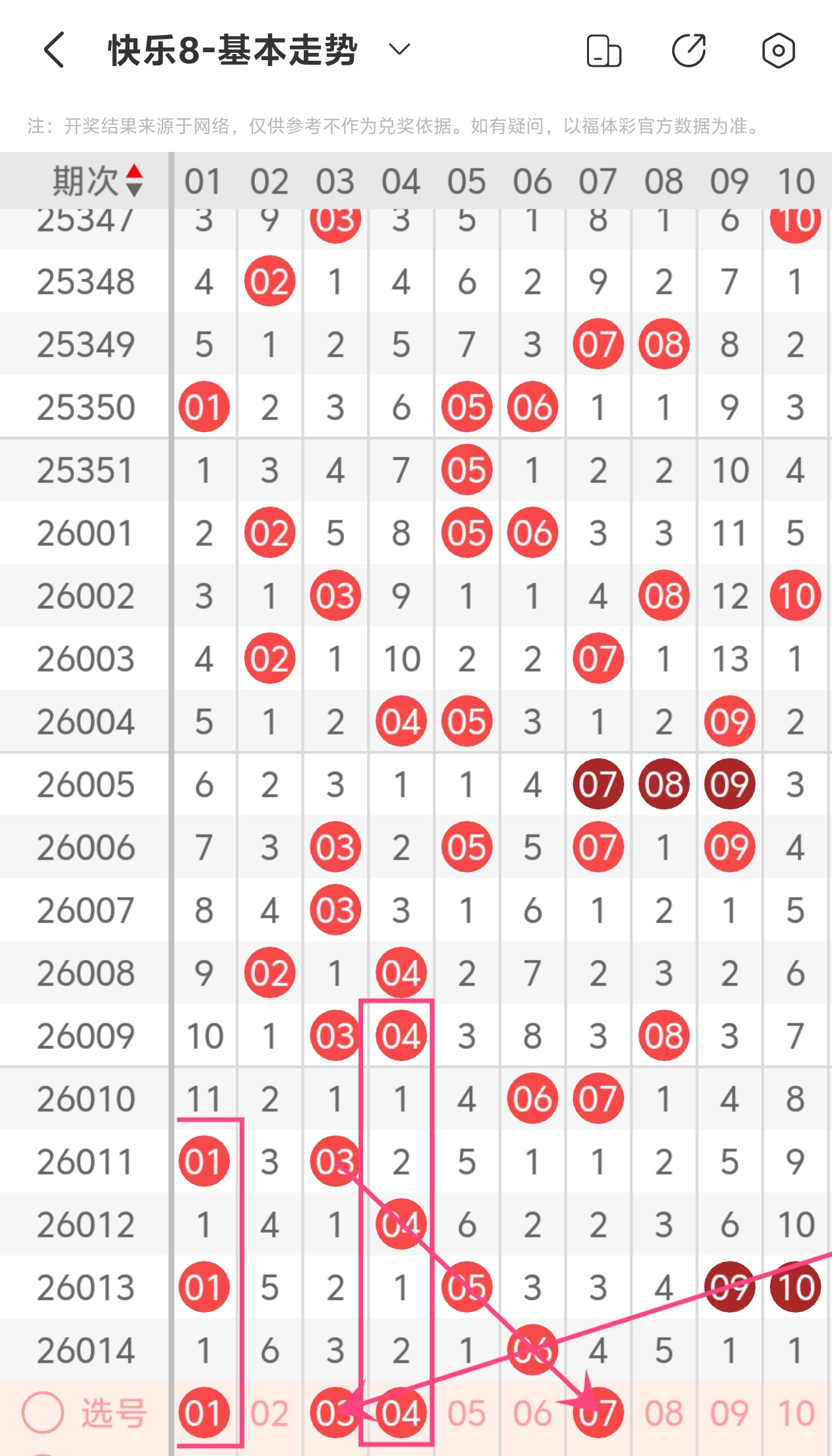Screen dimensions: 832x1456
Task: Select number 06 in the 选号 row
Action: 532,1413
